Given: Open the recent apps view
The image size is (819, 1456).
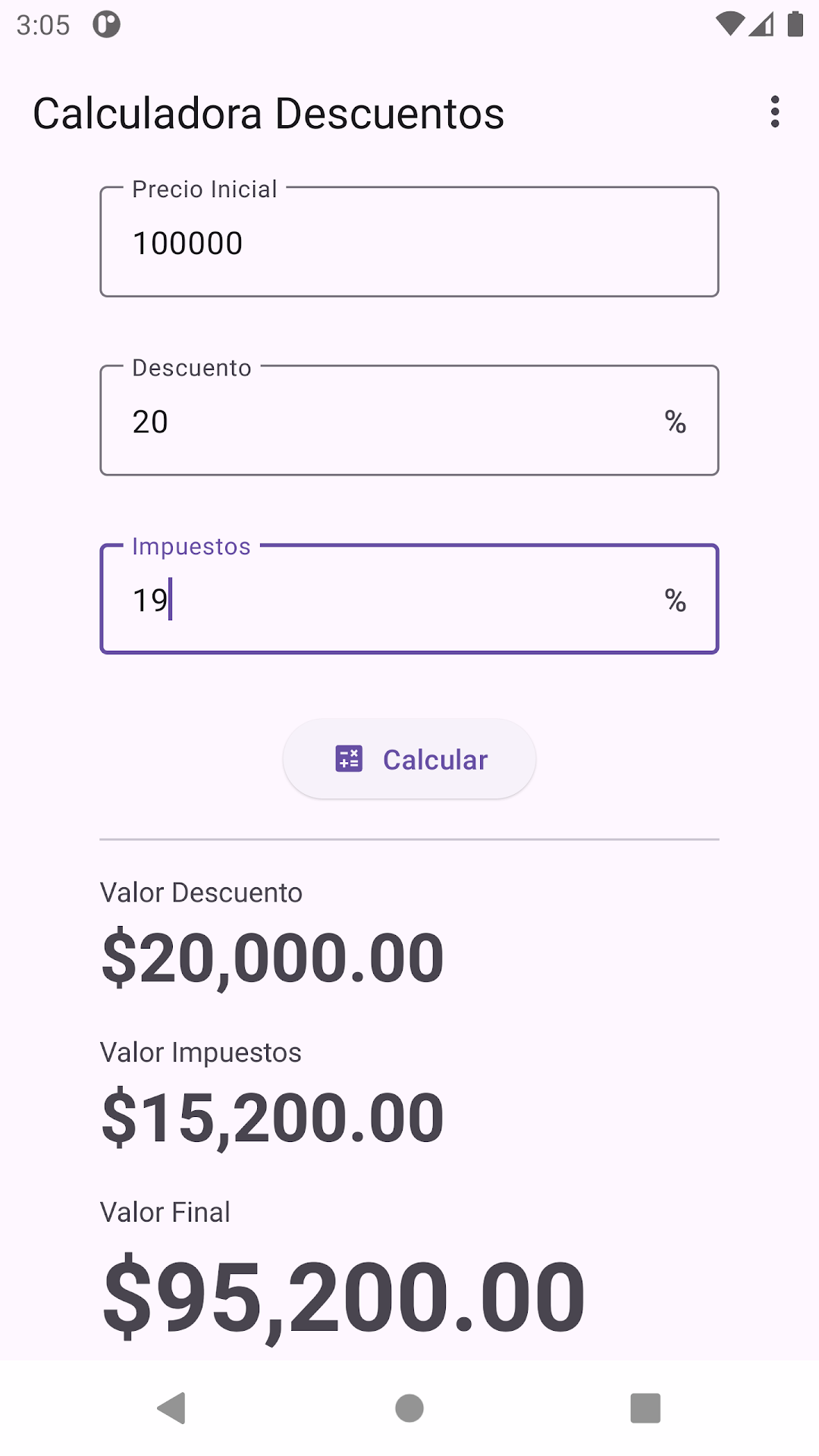Looking at the screenshot, I should click(645, 1408).
